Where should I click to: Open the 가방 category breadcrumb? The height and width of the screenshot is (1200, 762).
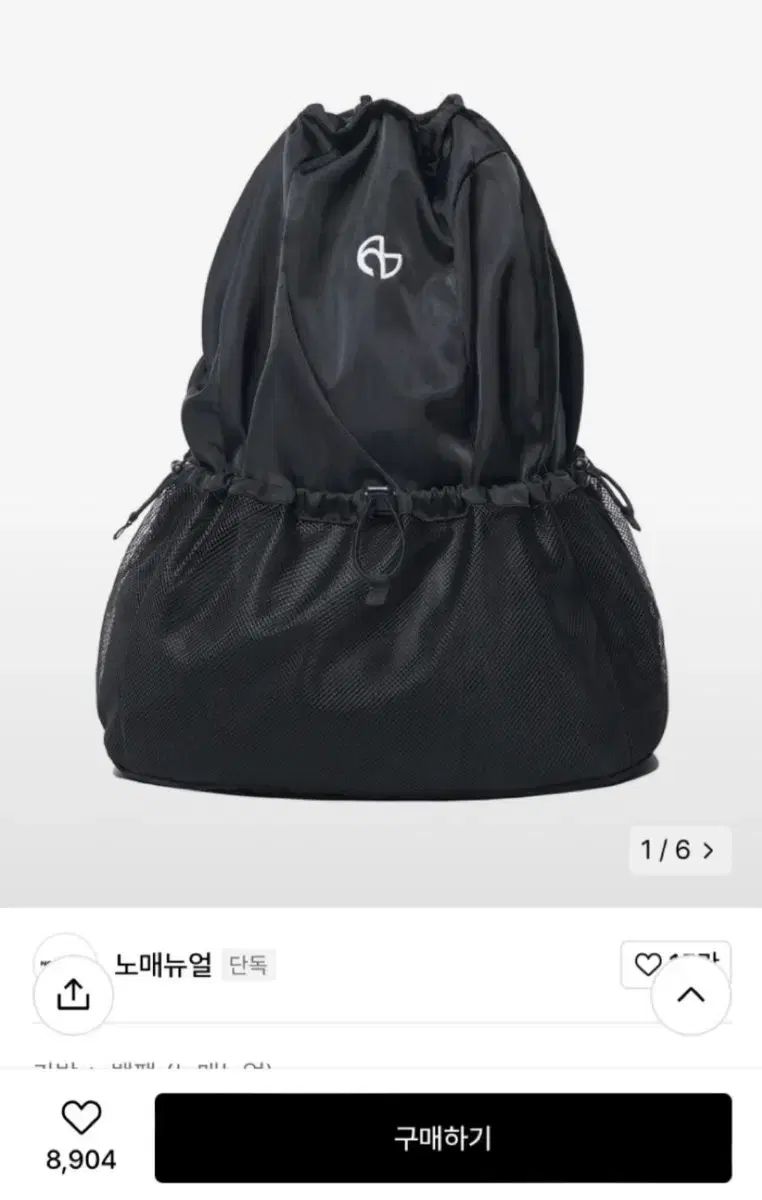(x=60, y=1067)
